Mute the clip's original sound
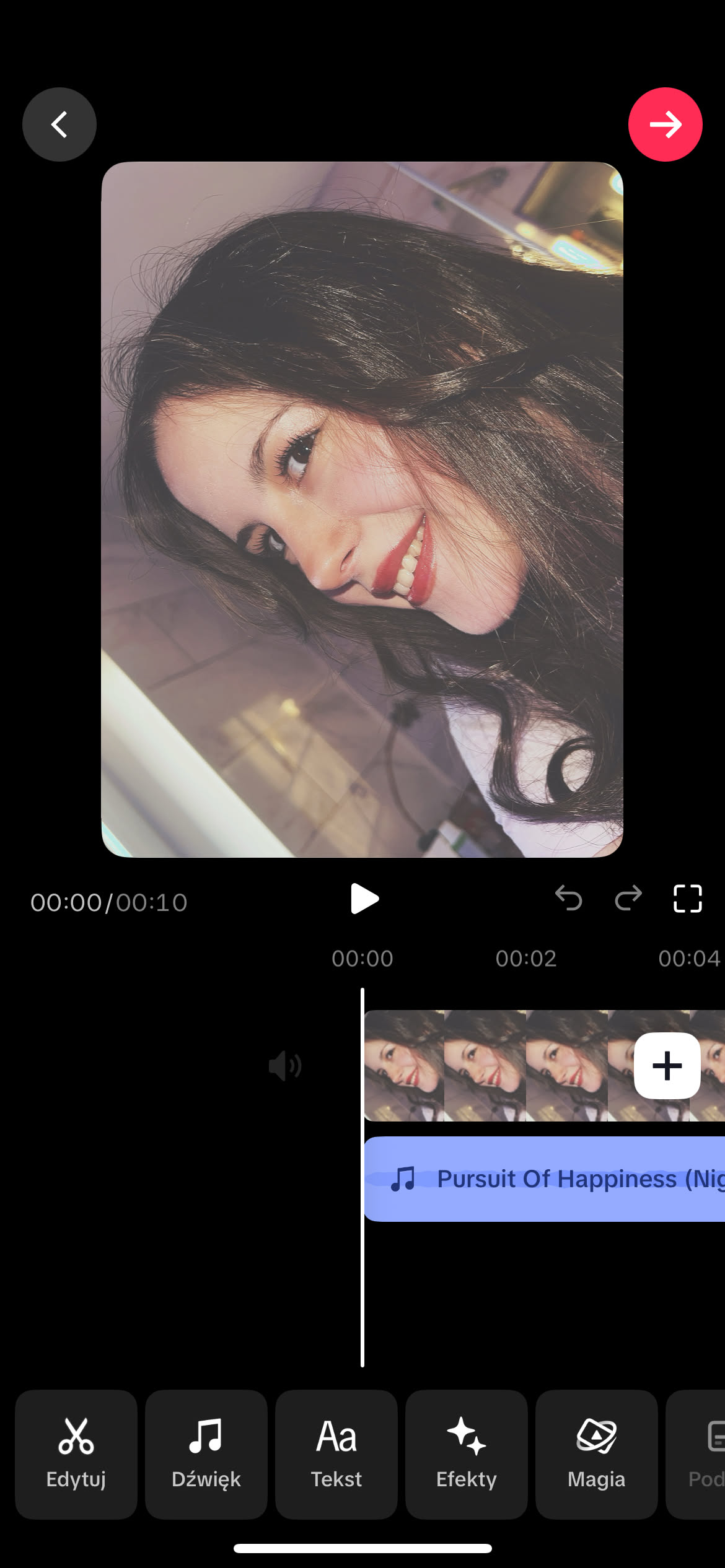This screenshot has width=725, height=1568. click(285, 1066)
